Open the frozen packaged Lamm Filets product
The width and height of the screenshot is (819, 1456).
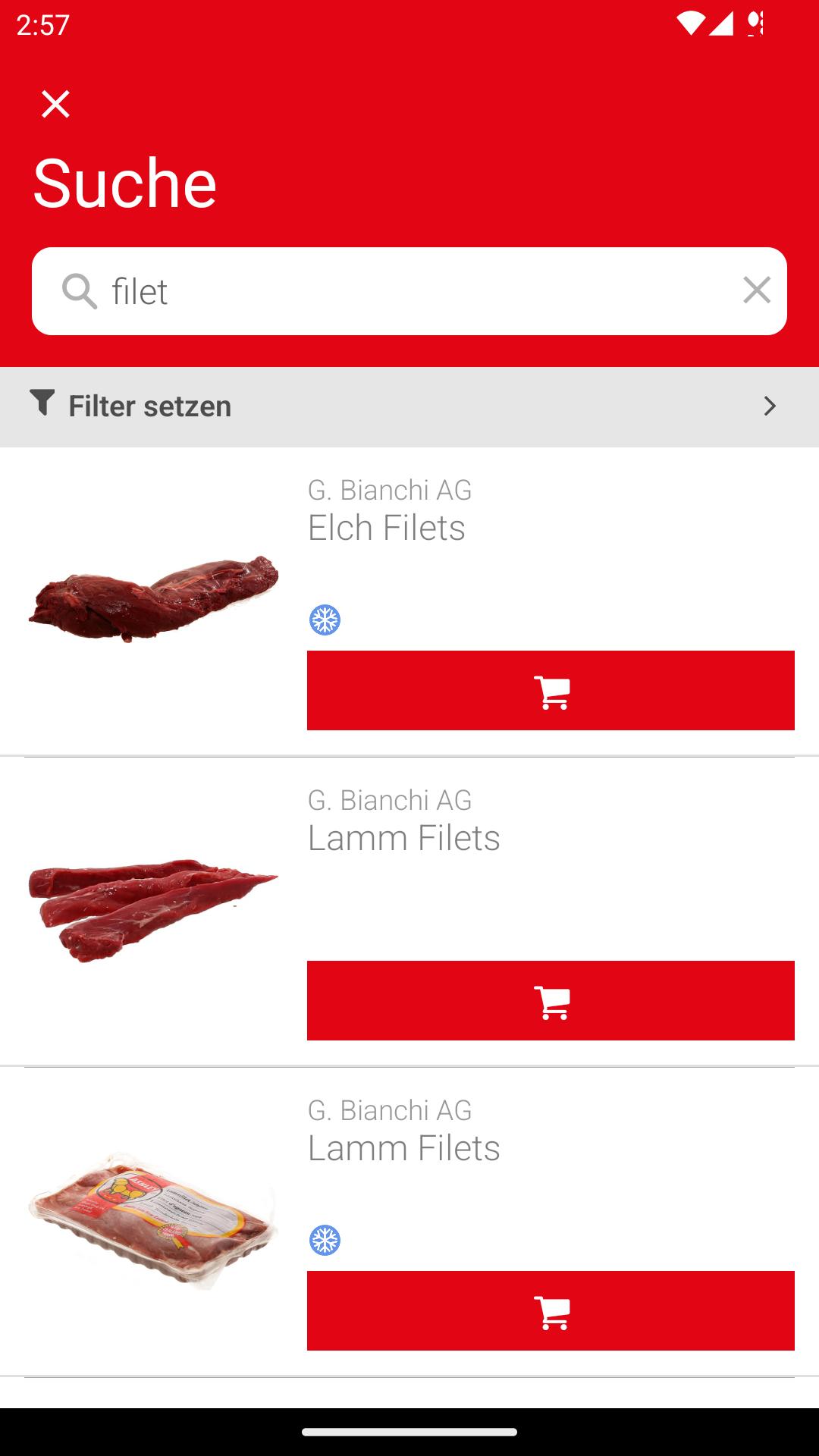coord(403,1148)
